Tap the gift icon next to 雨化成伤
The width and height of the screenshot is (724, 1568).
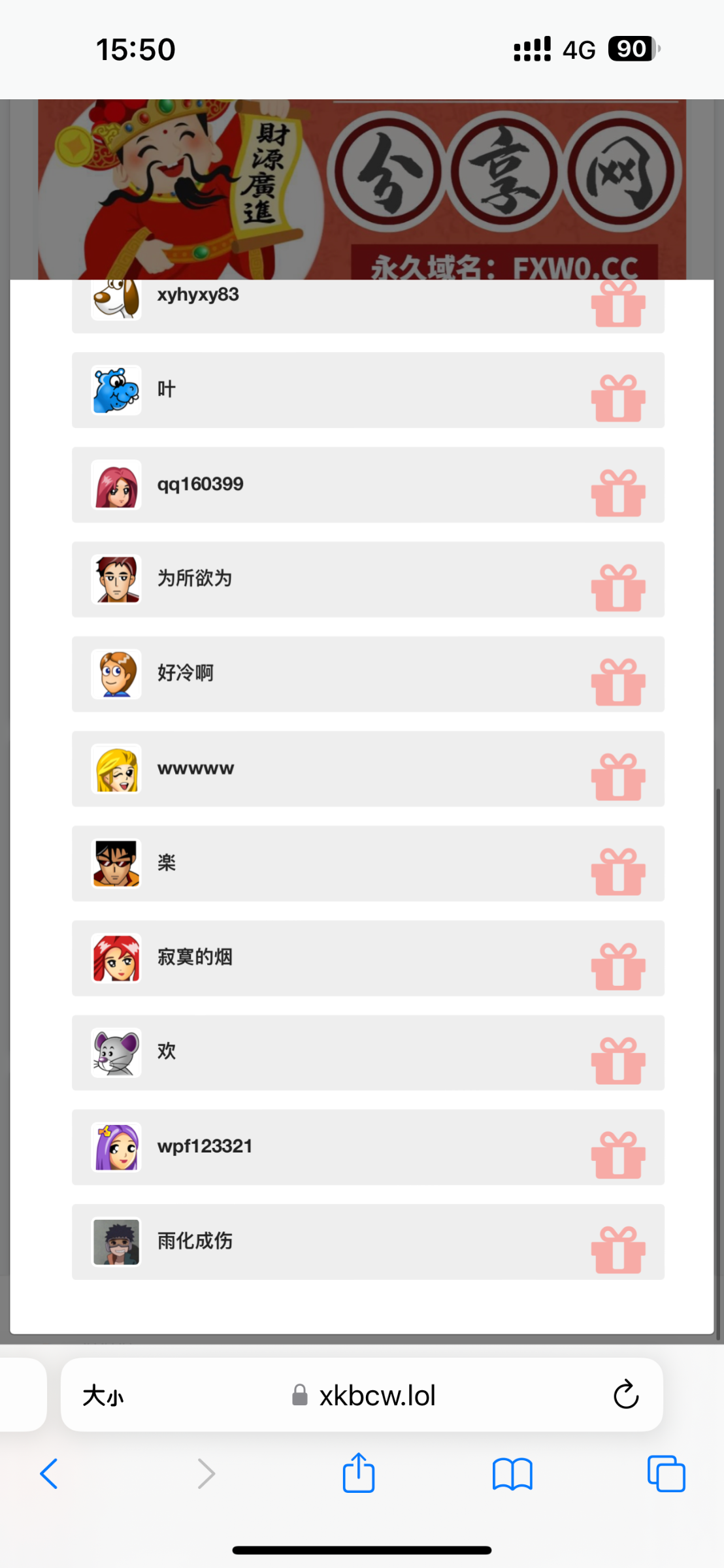coord(617,1250)
